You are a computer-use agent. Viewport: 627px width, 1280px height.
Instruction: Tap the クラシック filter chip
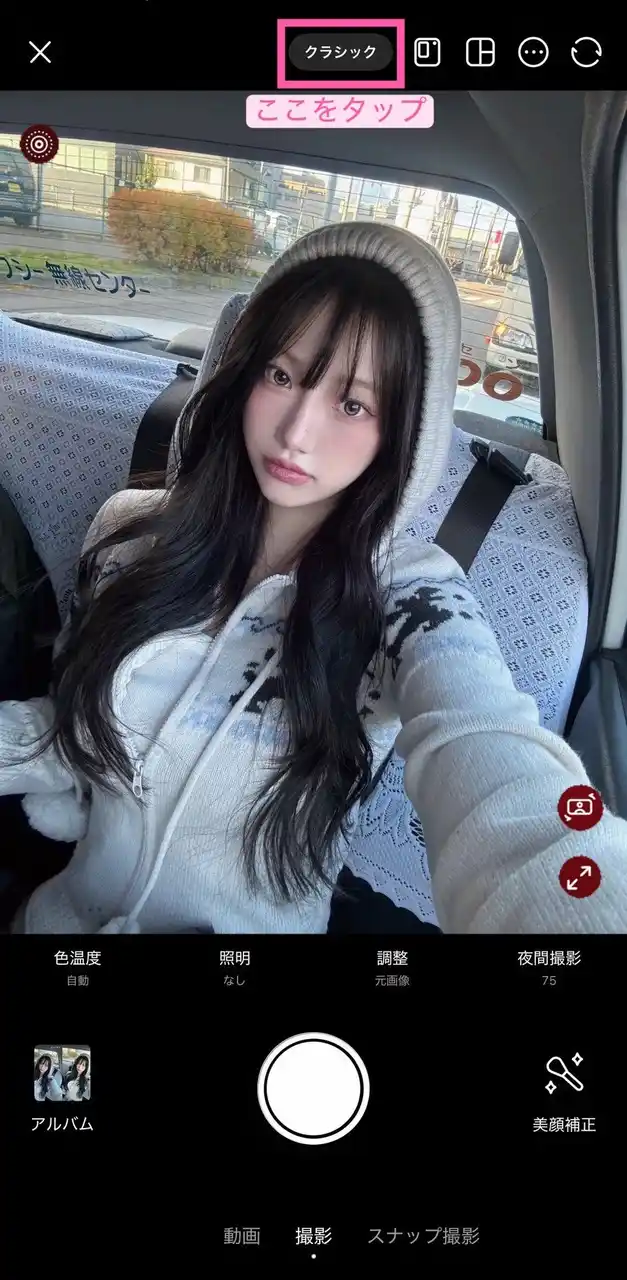(340, 52)
